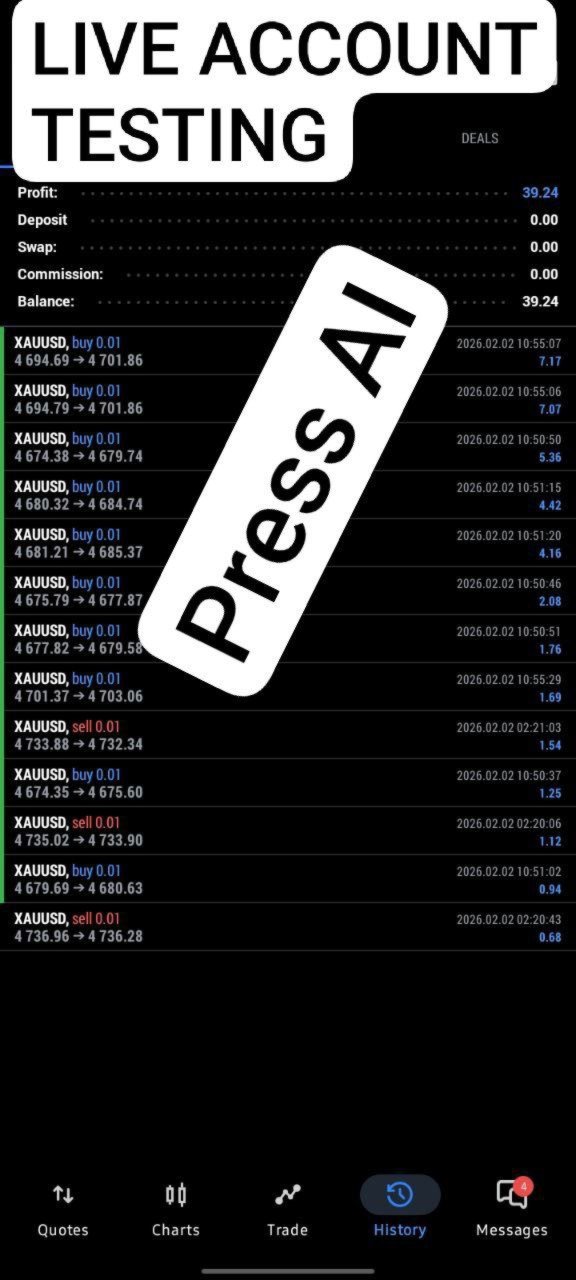
Task: Open the XAUUSD sell deal at 02:20:06
Action: click(x=288, y=831)
